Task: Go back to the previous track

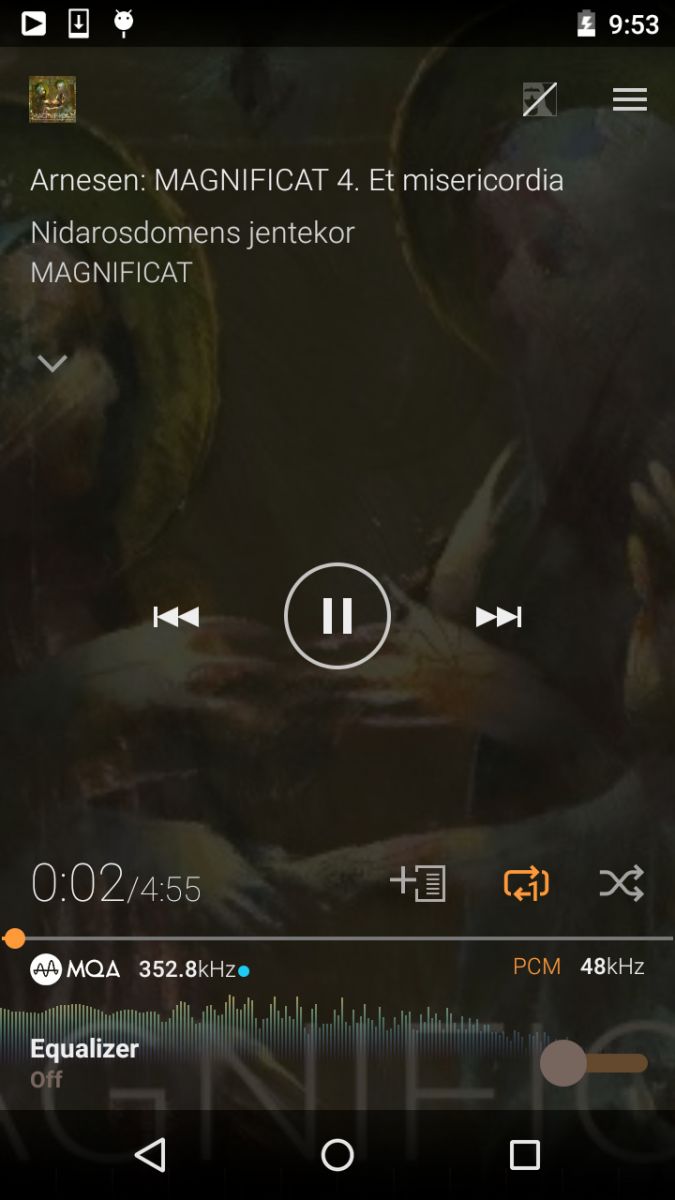Action: click(x=176, y=617)
